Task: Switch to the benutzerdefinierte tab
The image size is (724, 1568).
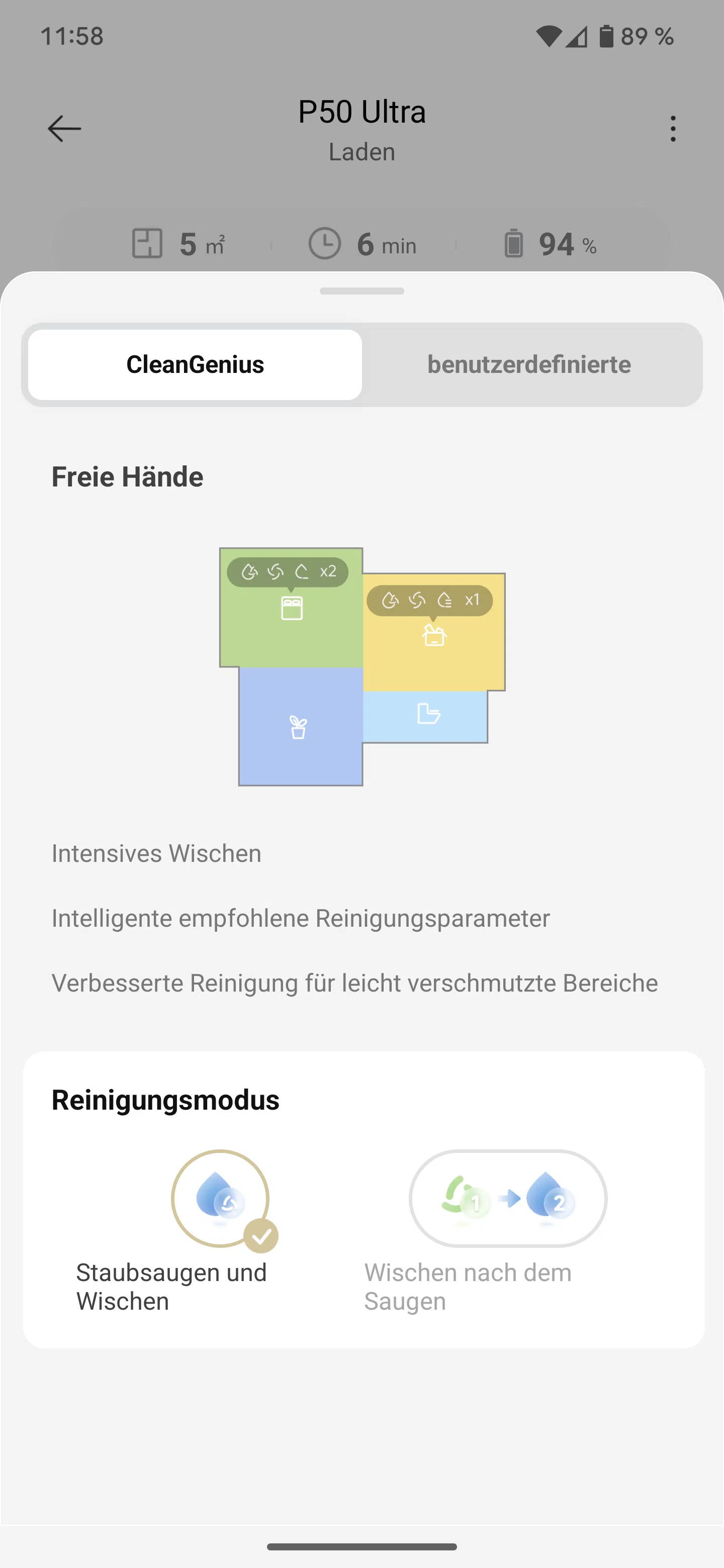Action: click(528, 364)
